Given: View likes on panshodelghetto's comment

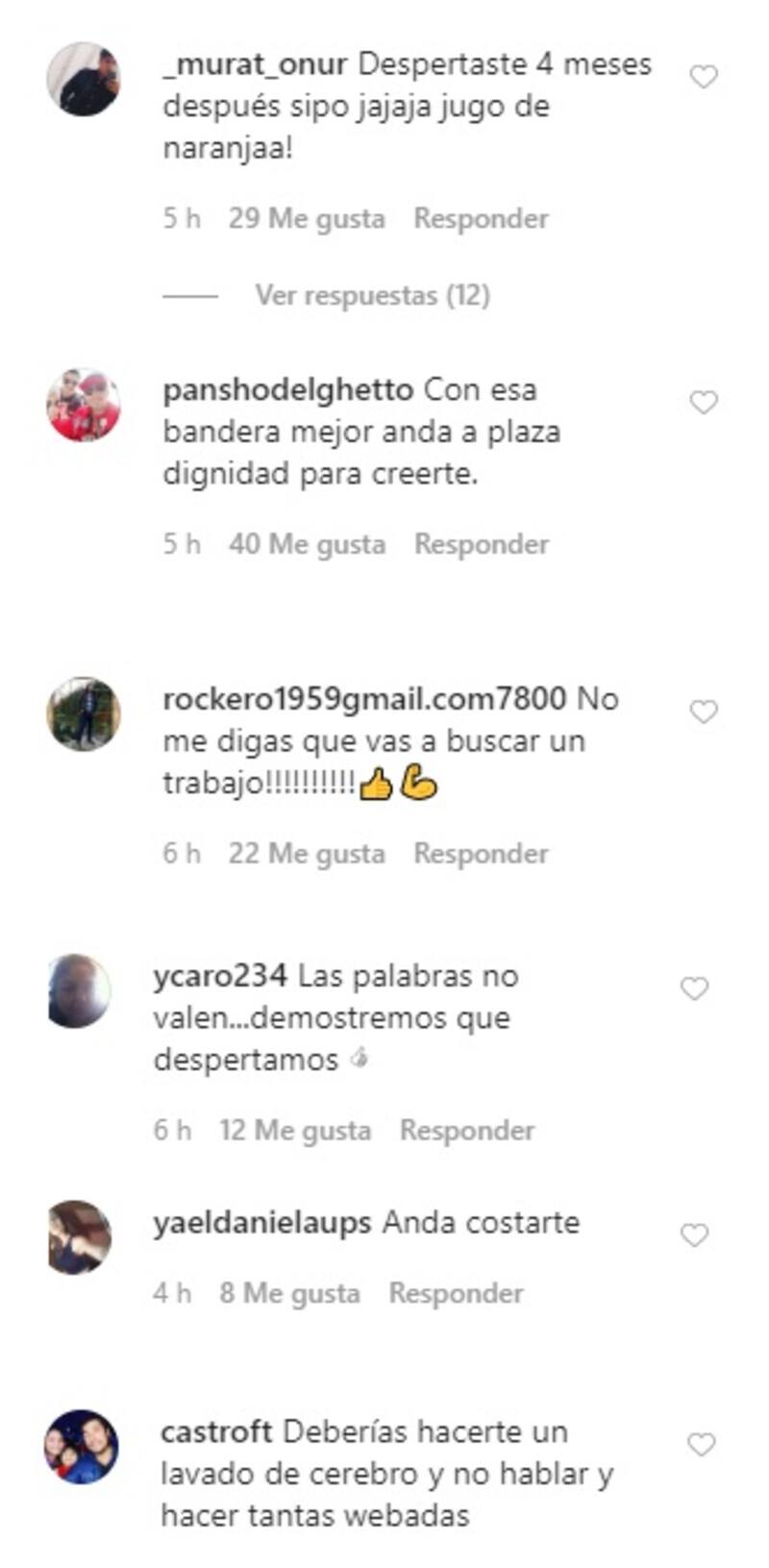Looking at the screenshot, I should 307,544.
